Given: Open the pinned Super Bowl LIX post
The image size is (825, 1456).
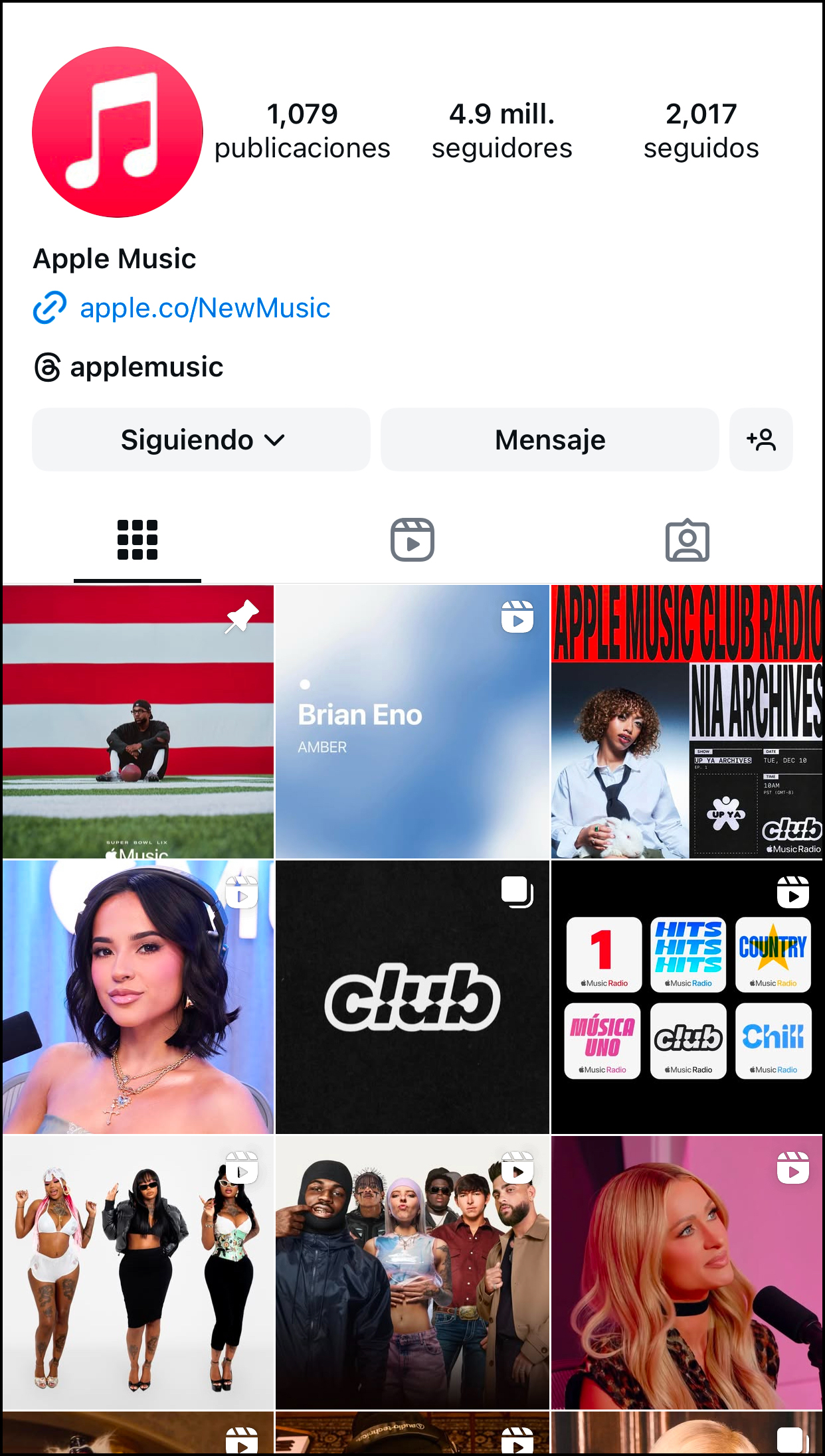Looking at the screenshot, I should tap(137, 722).
